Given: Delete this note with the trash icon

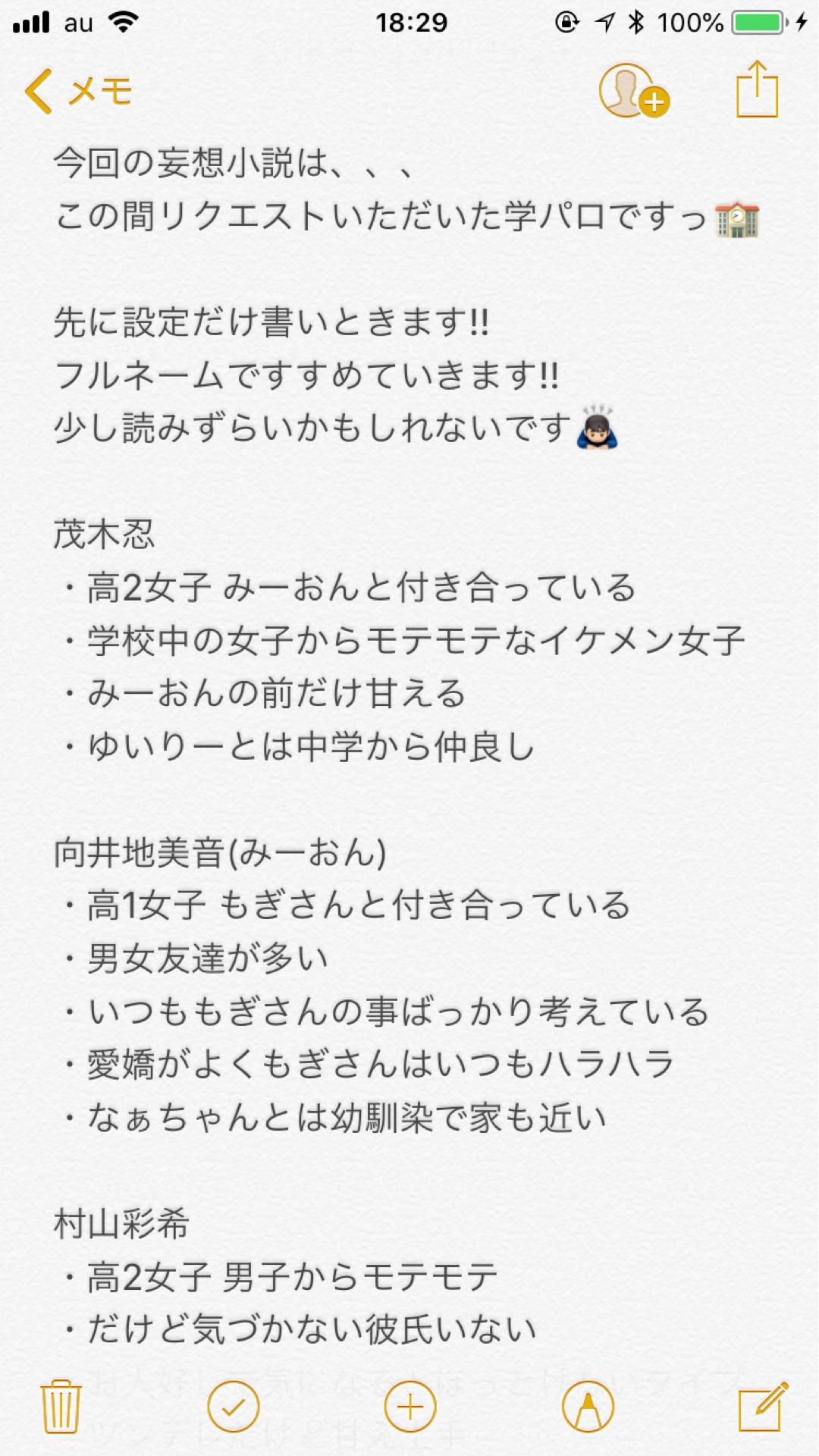Looking at the screenshot, I should (x=61, y=1407).
